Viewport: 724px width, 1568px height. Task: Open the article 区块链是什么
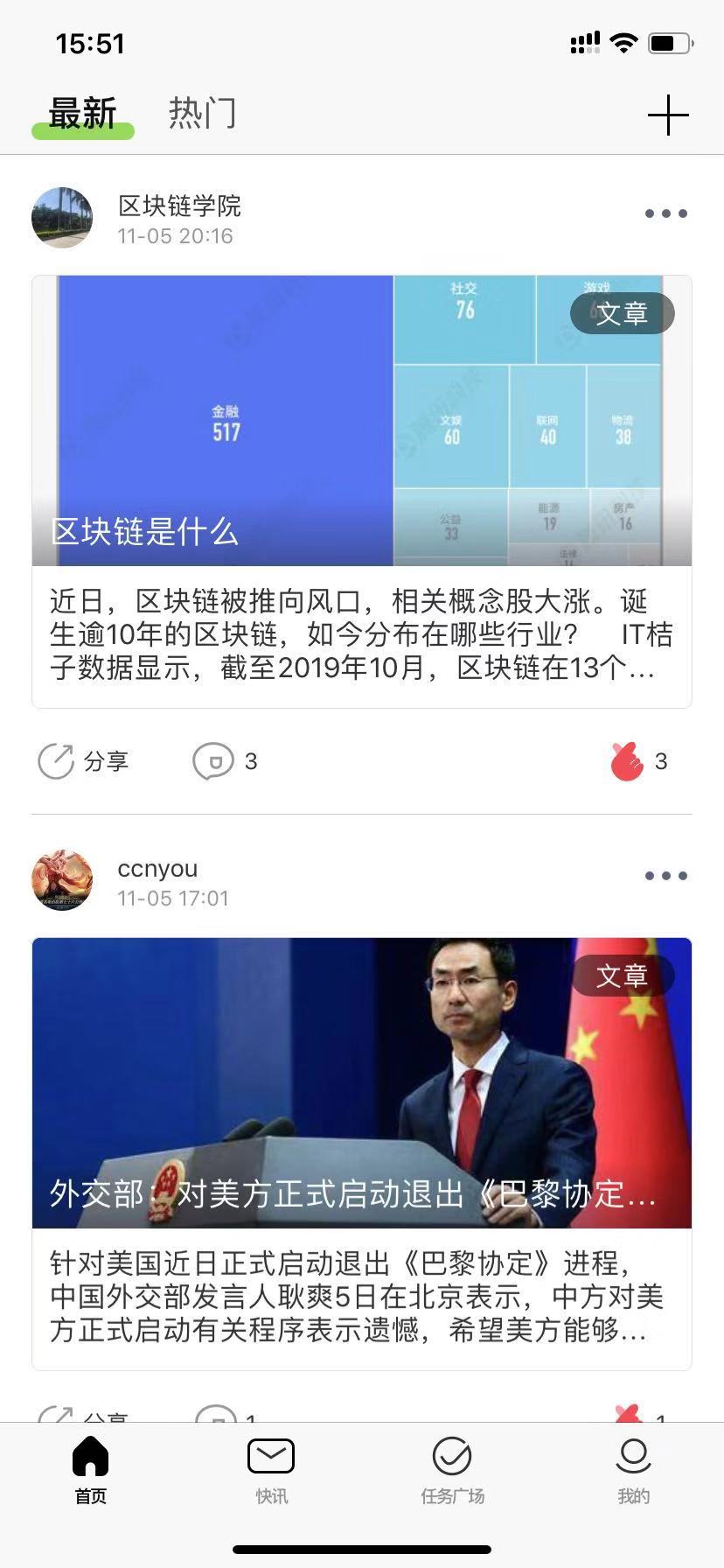[362, 492]
